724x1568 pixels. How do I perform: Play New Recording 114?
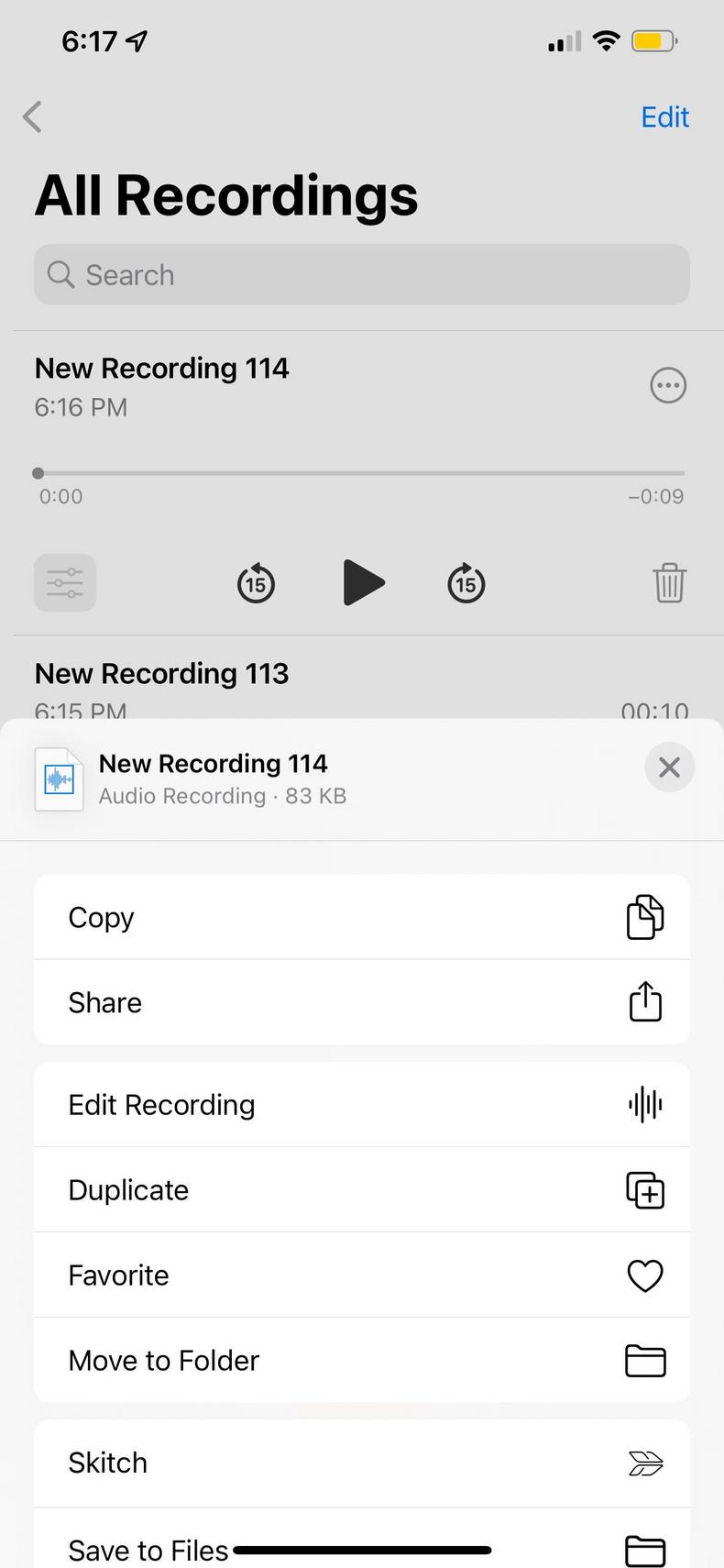(x=364, y=582)
